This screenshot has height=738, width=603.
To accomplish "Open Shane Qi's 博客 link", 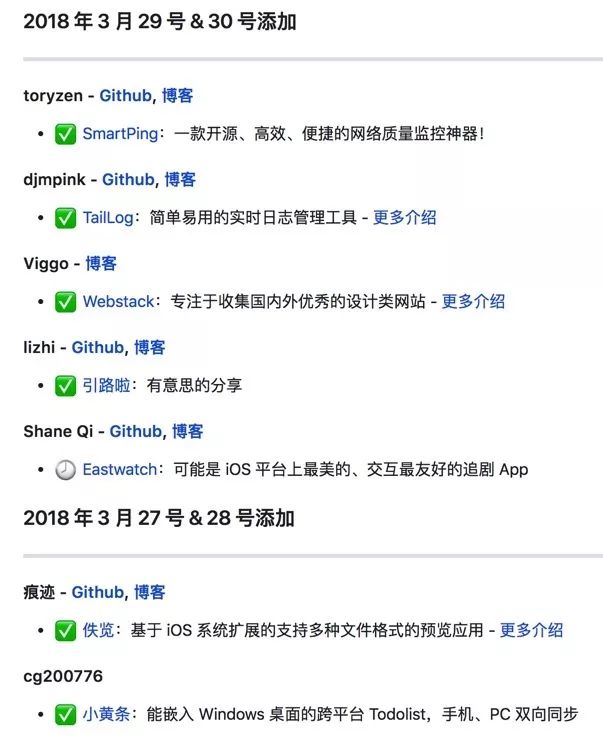I will [x=187, y=432].
